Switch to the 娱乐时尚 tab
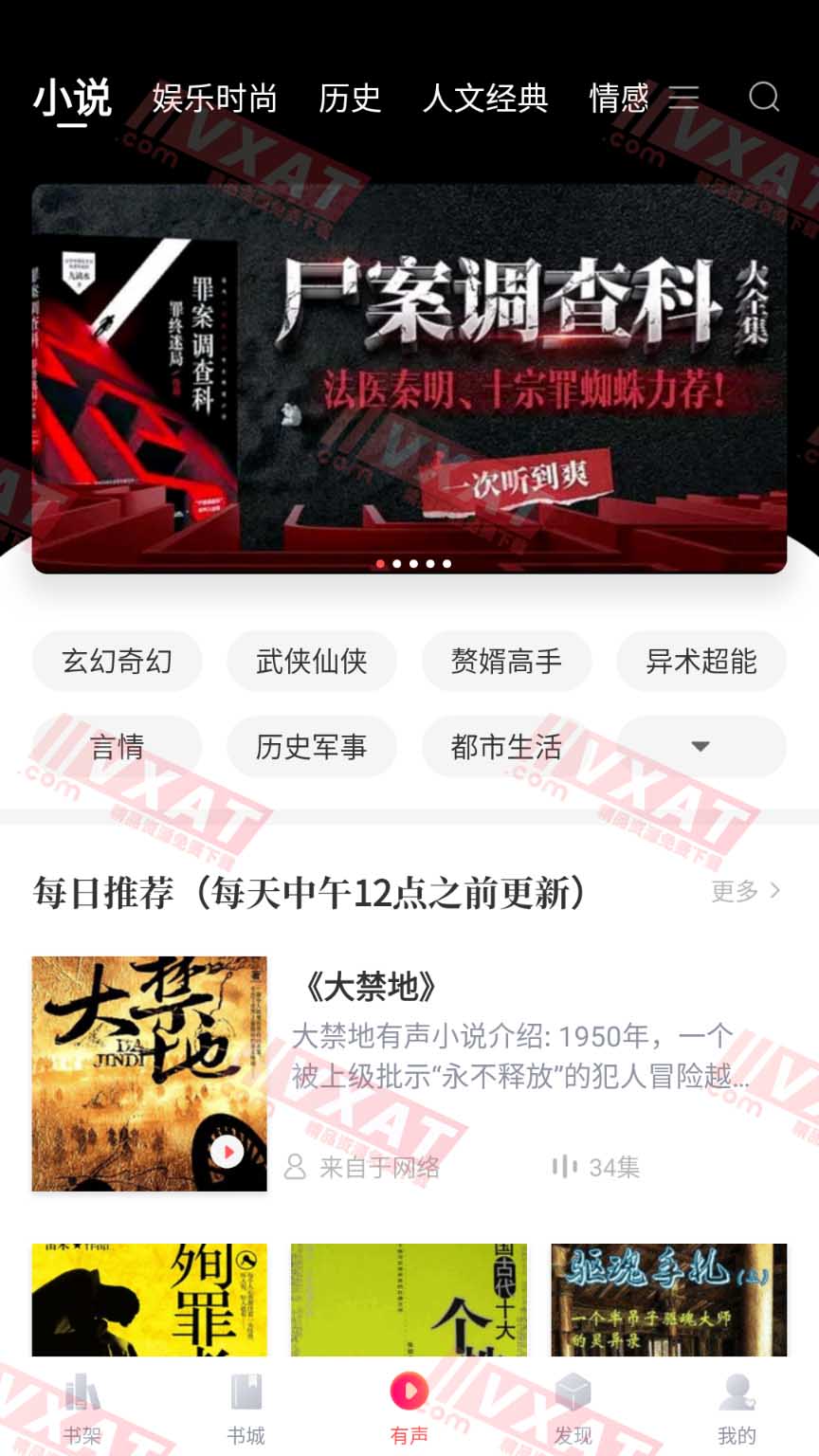The image size is (819, 1456). pos(214,98)
